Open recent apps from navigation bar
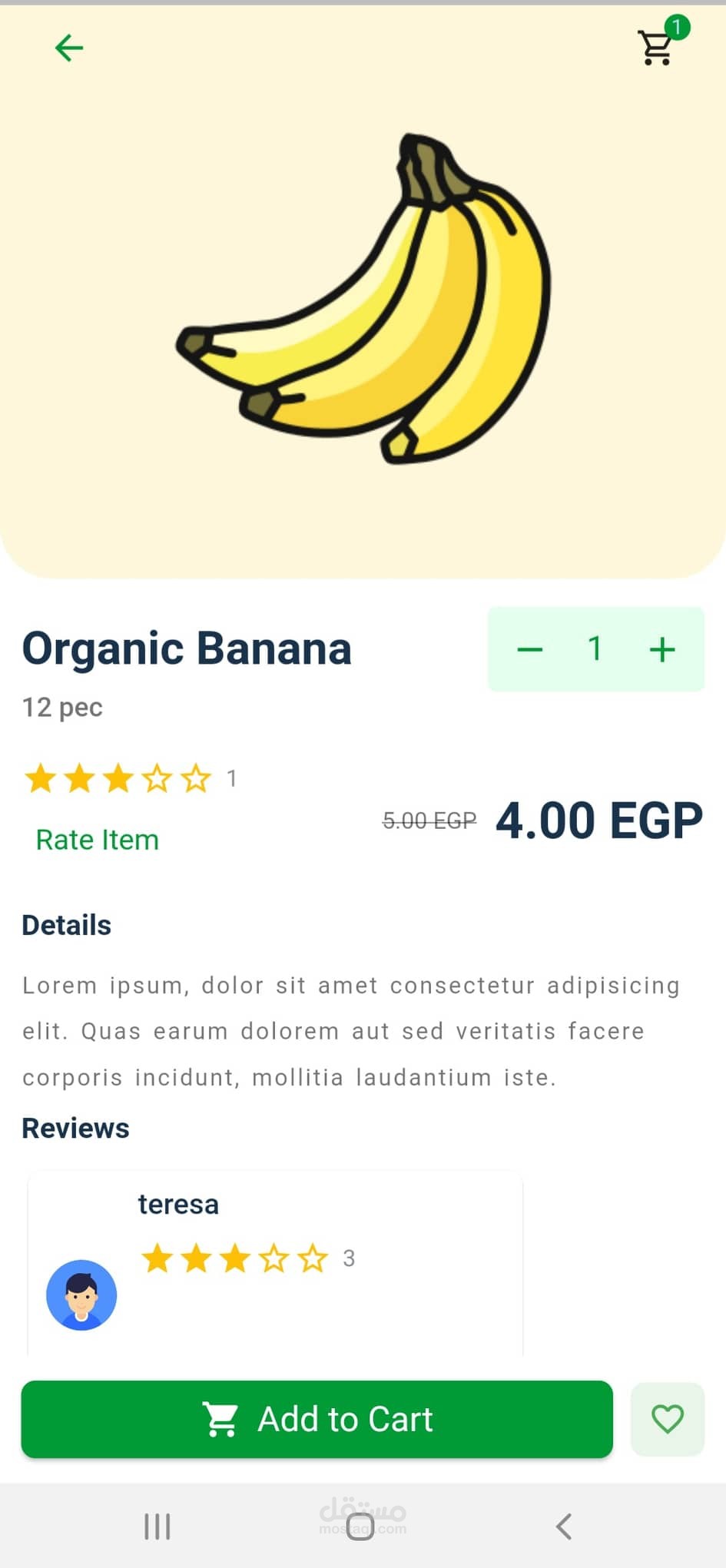 (157, 1526)
